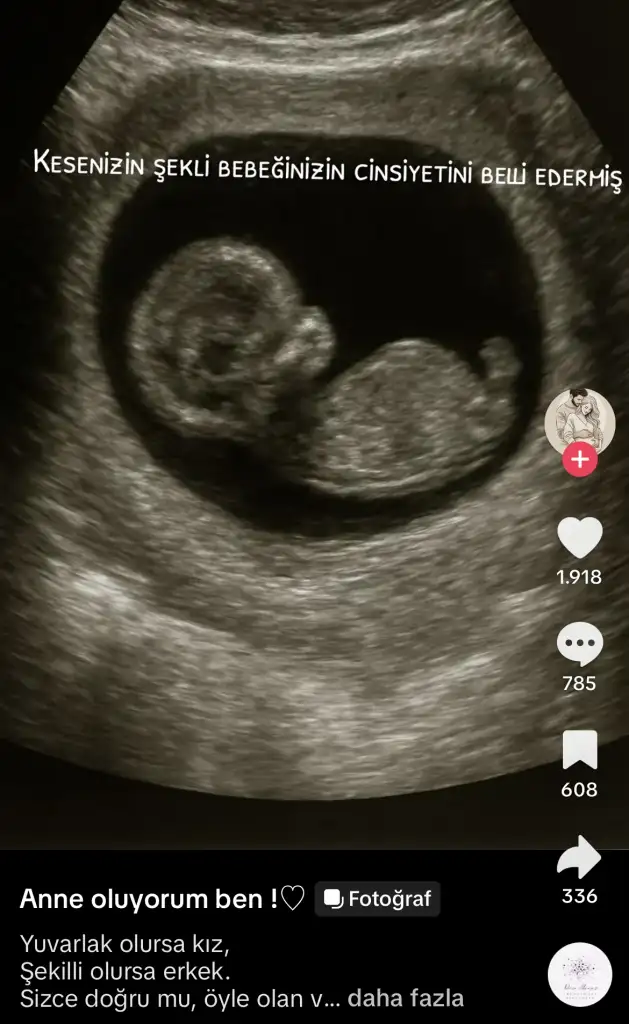The height and width of the screenshot is (1024, 629).
Task: Open the round sound disc icon
Action: [x=580, y=974]
